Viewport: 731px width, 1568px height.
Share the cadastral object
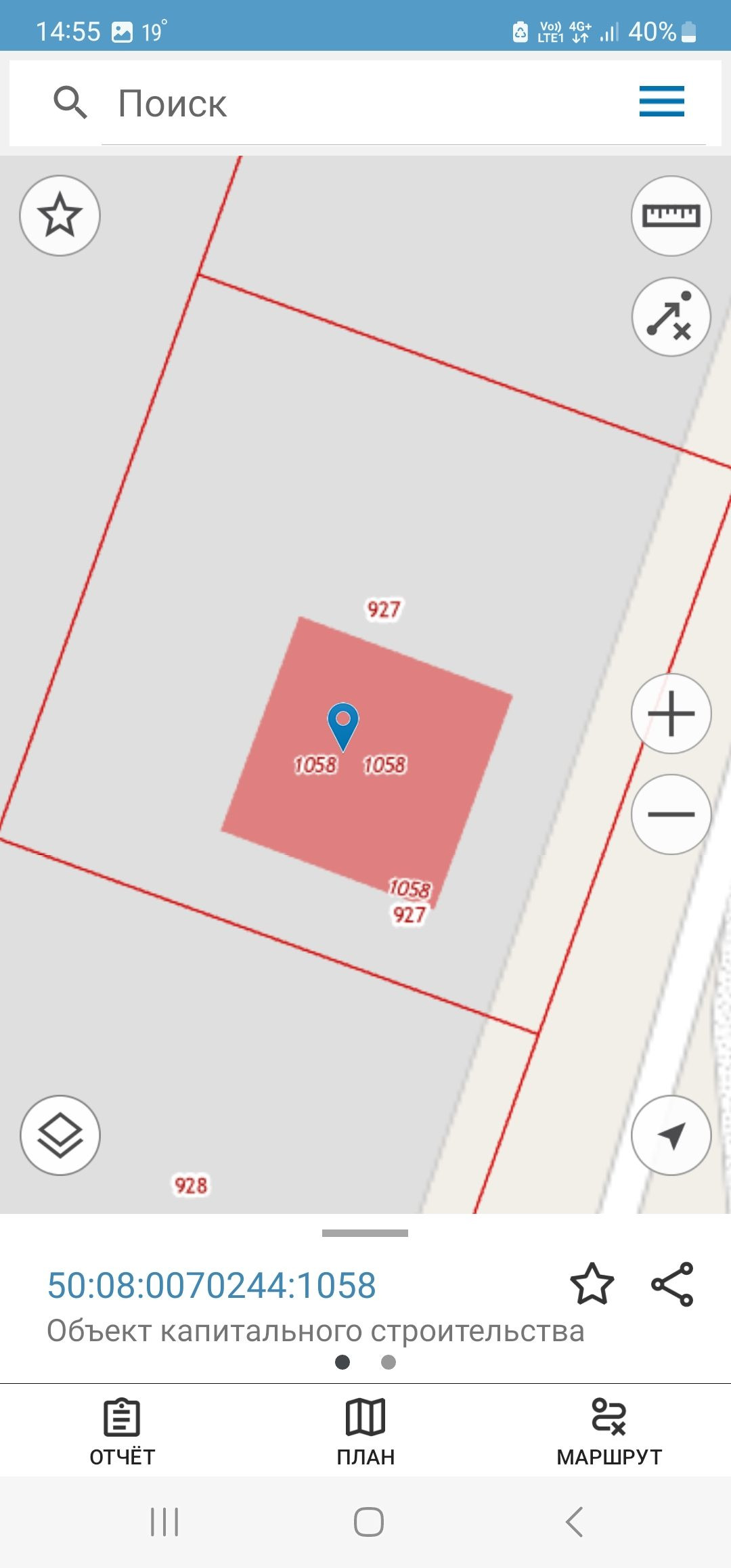click(x=672, y=1284)
